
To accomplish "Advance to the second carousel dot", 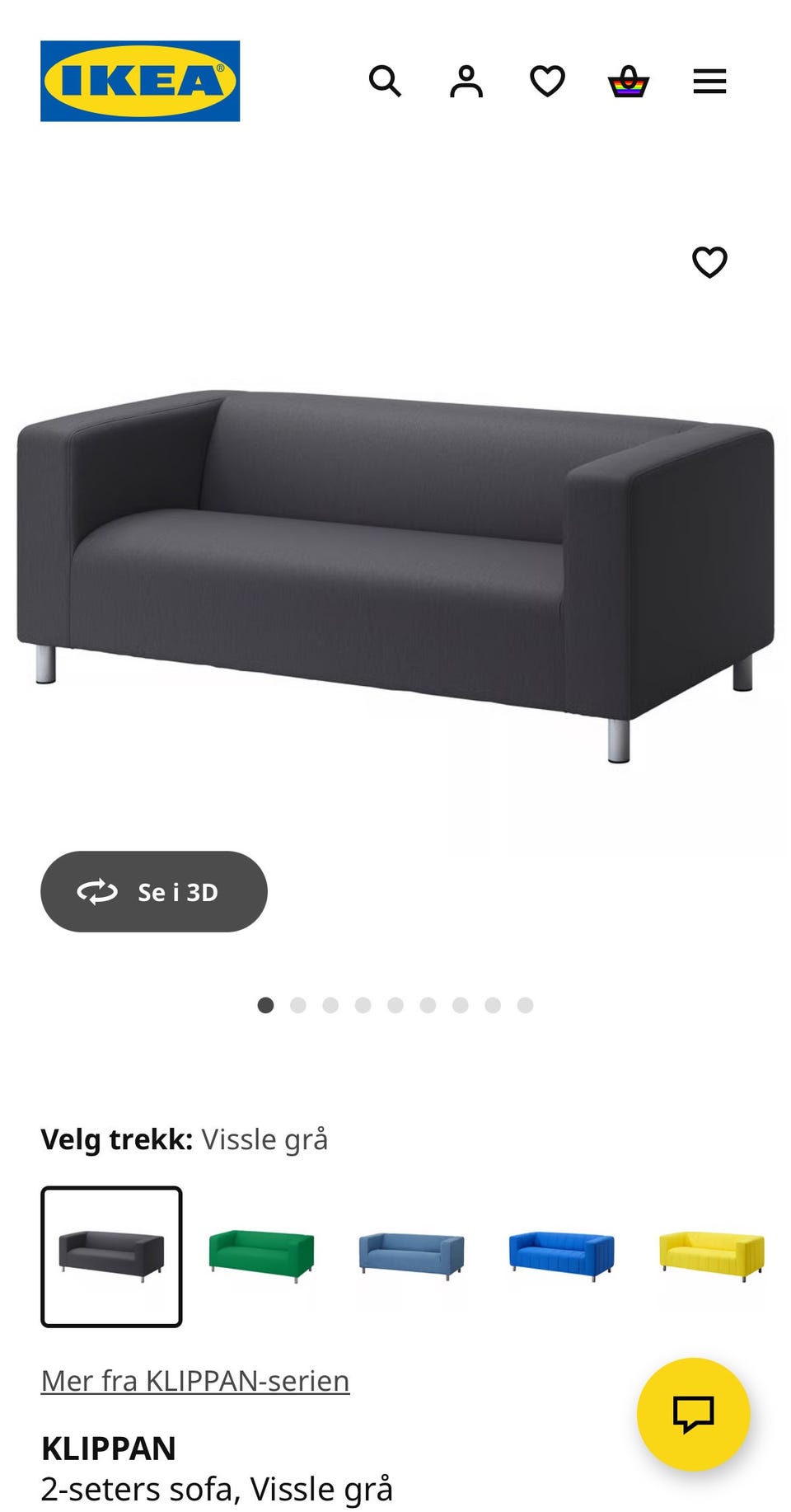I will point(298,1006).
